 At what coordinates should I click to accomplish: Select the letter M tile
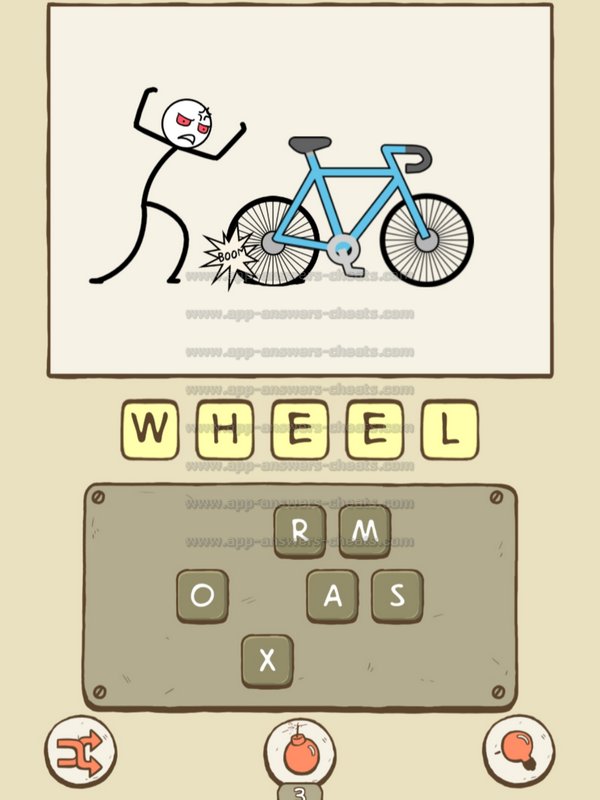[x=365, y=530]
